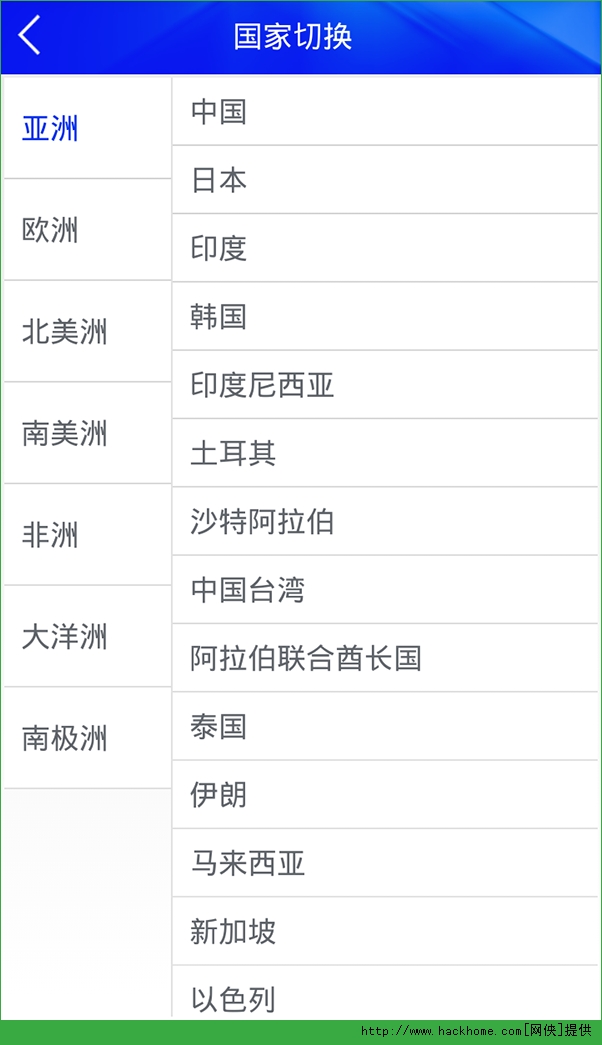Screen dimensions: 602x1045
Task: Pick 阿拉伯联合酋长国 from the list
Action: [x=384, y=658]
